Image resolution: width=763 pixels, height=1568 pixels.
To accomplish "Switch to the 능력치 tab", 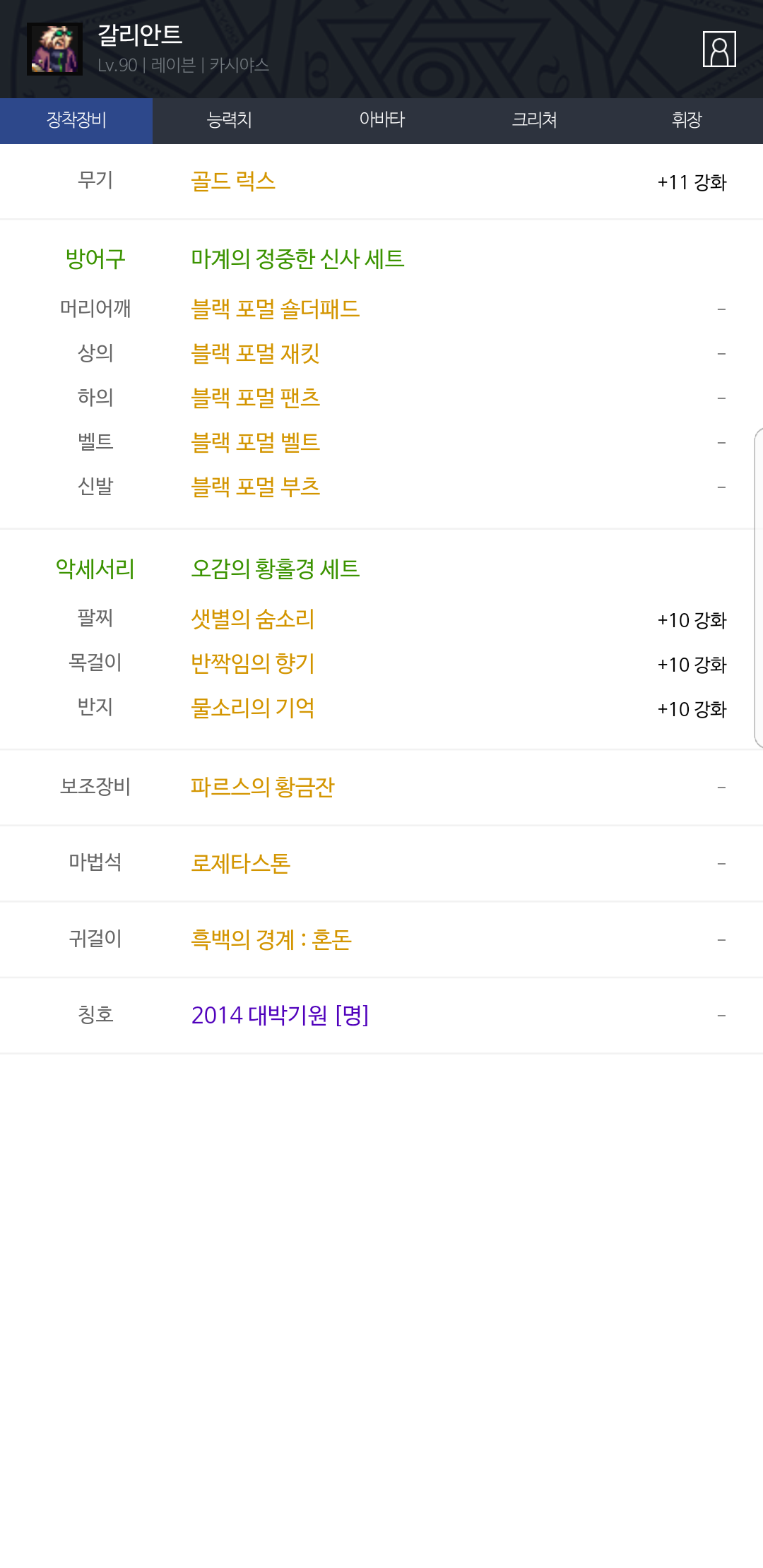I will (x=229, y=120).
